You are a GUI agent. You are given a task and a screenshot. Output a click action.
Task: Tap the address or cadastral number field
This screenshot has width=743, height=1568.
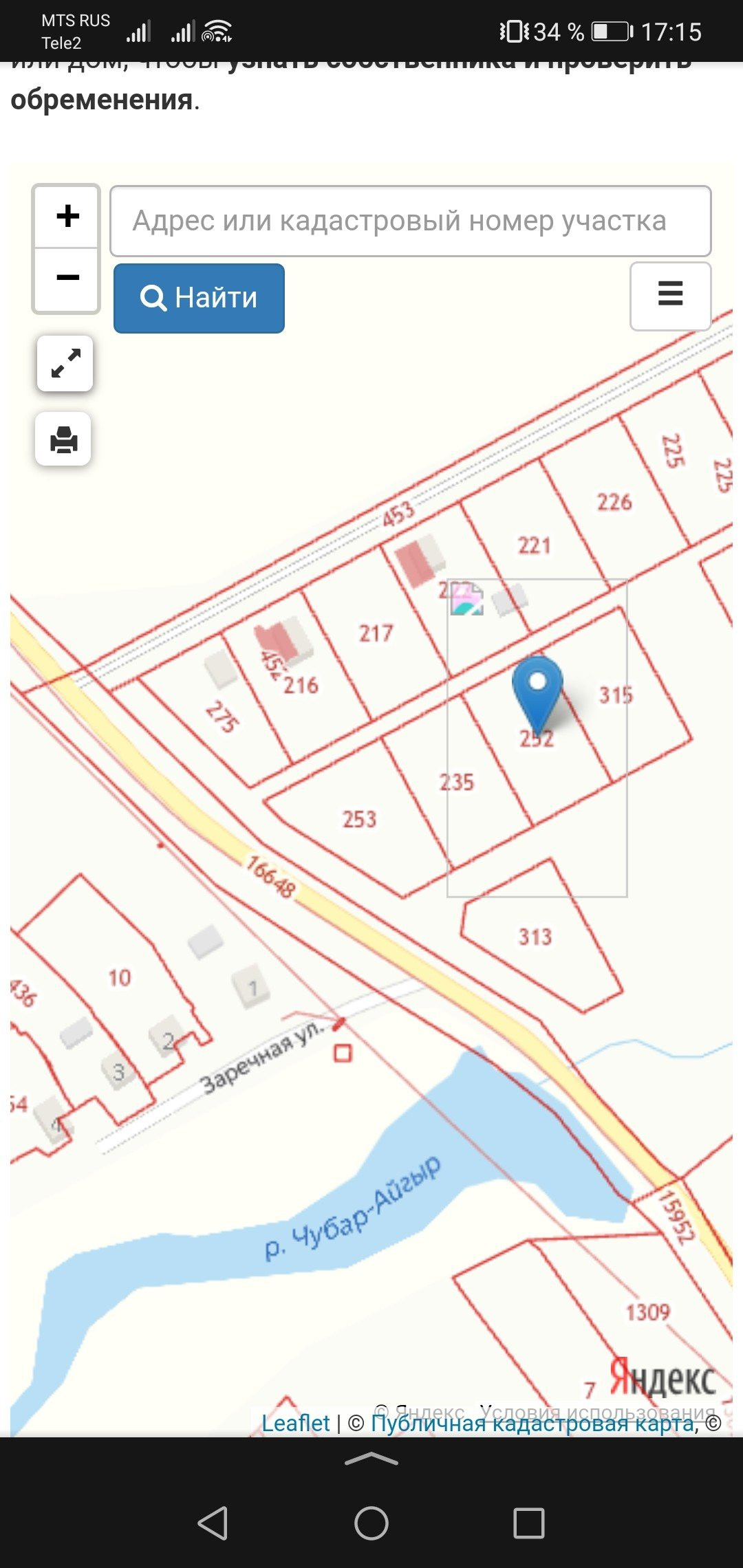[x=410, y=221]
